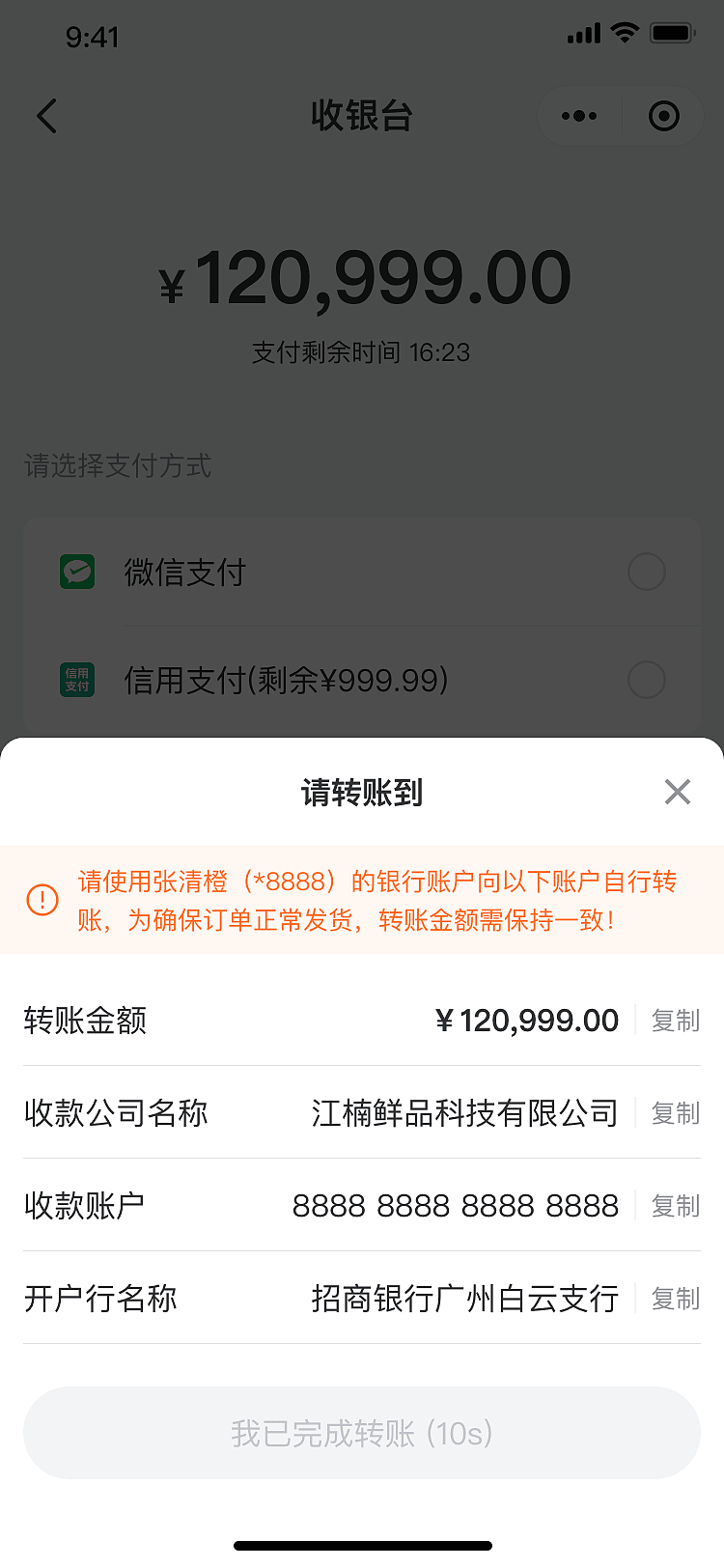Screen dimensions: 724x1568
Task: Tap the circular target button beside the more menu
Action: tap(664, 115)
